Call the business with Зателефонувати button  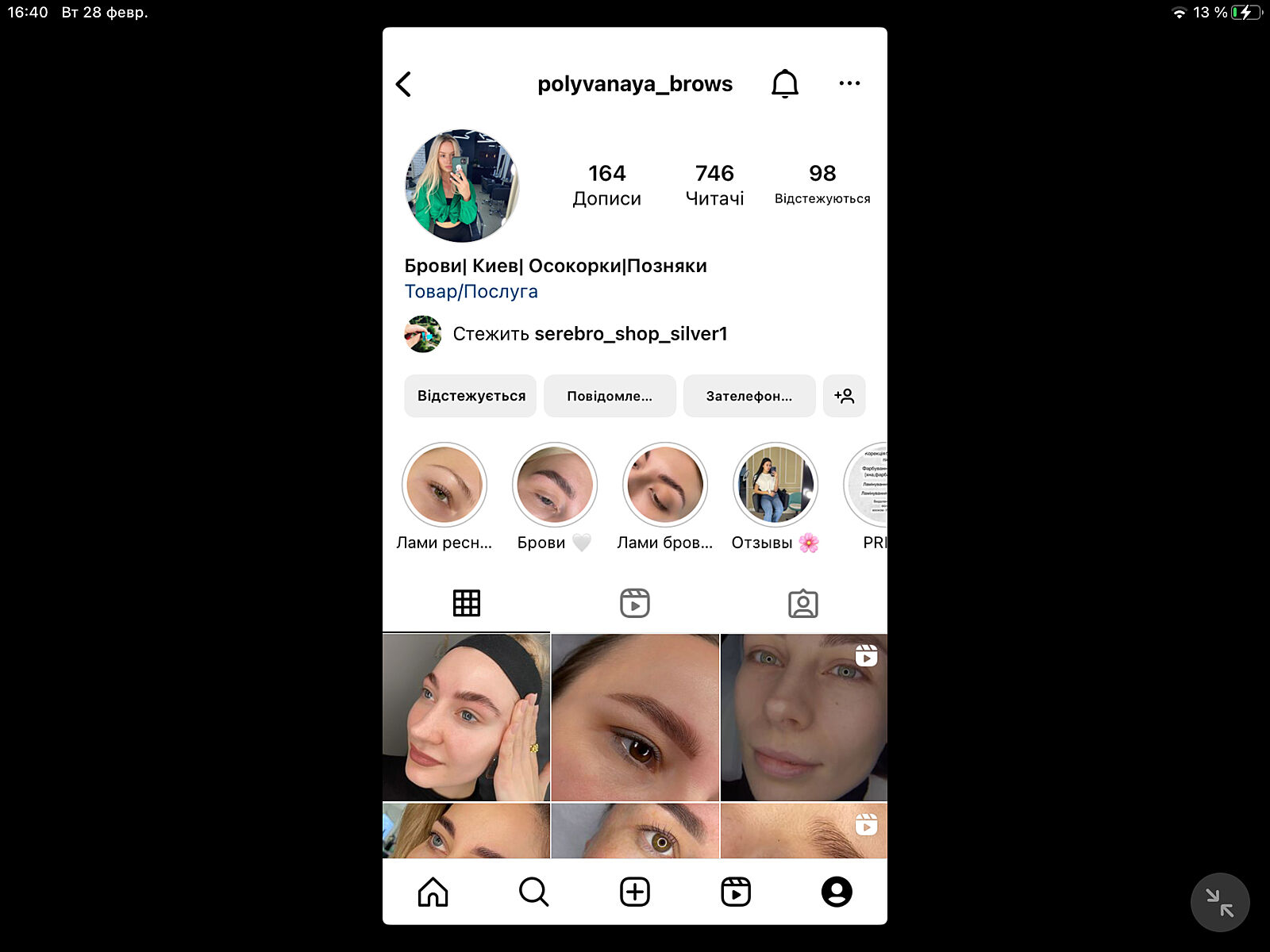749,396
